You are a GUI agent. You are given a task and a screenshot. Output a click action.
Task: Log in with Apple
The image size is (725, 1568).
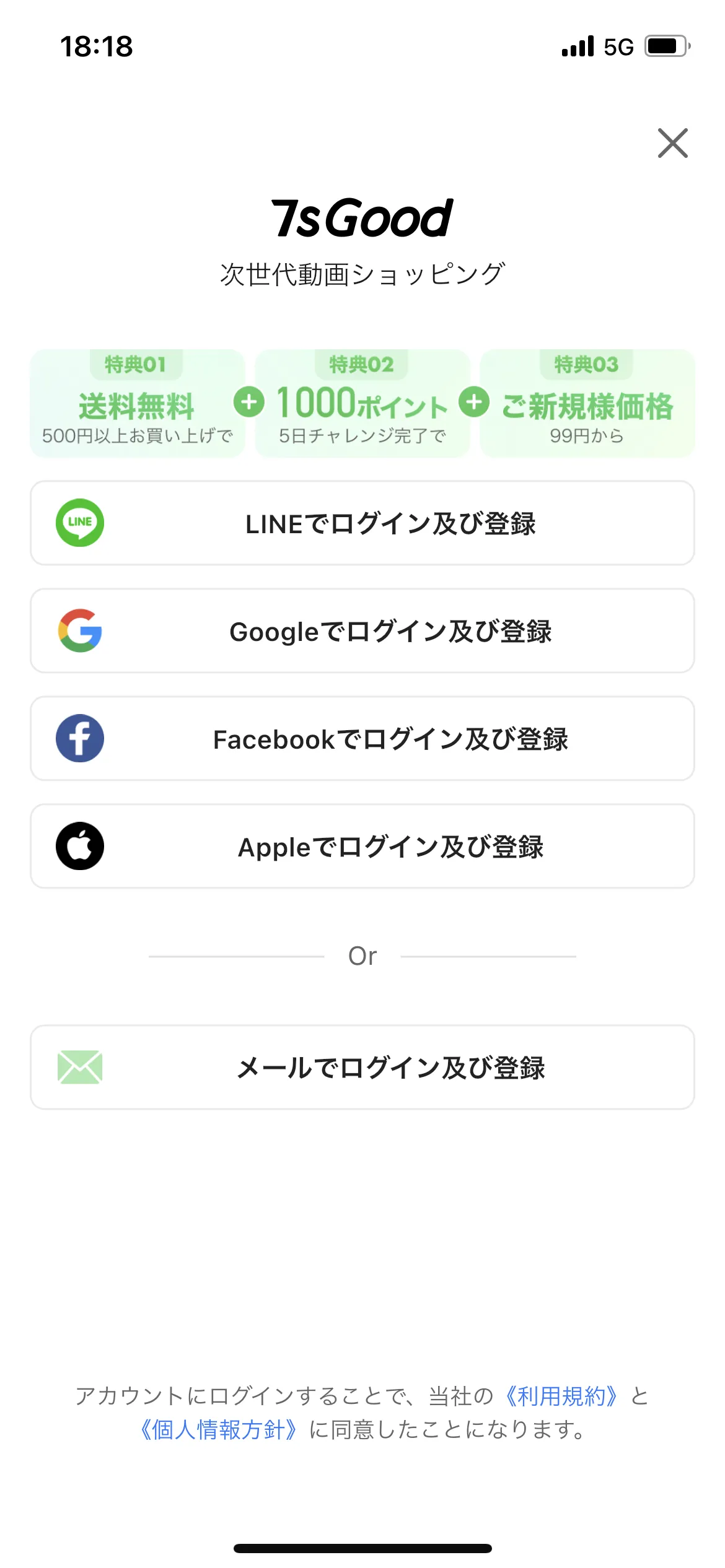tap(362, 846)
